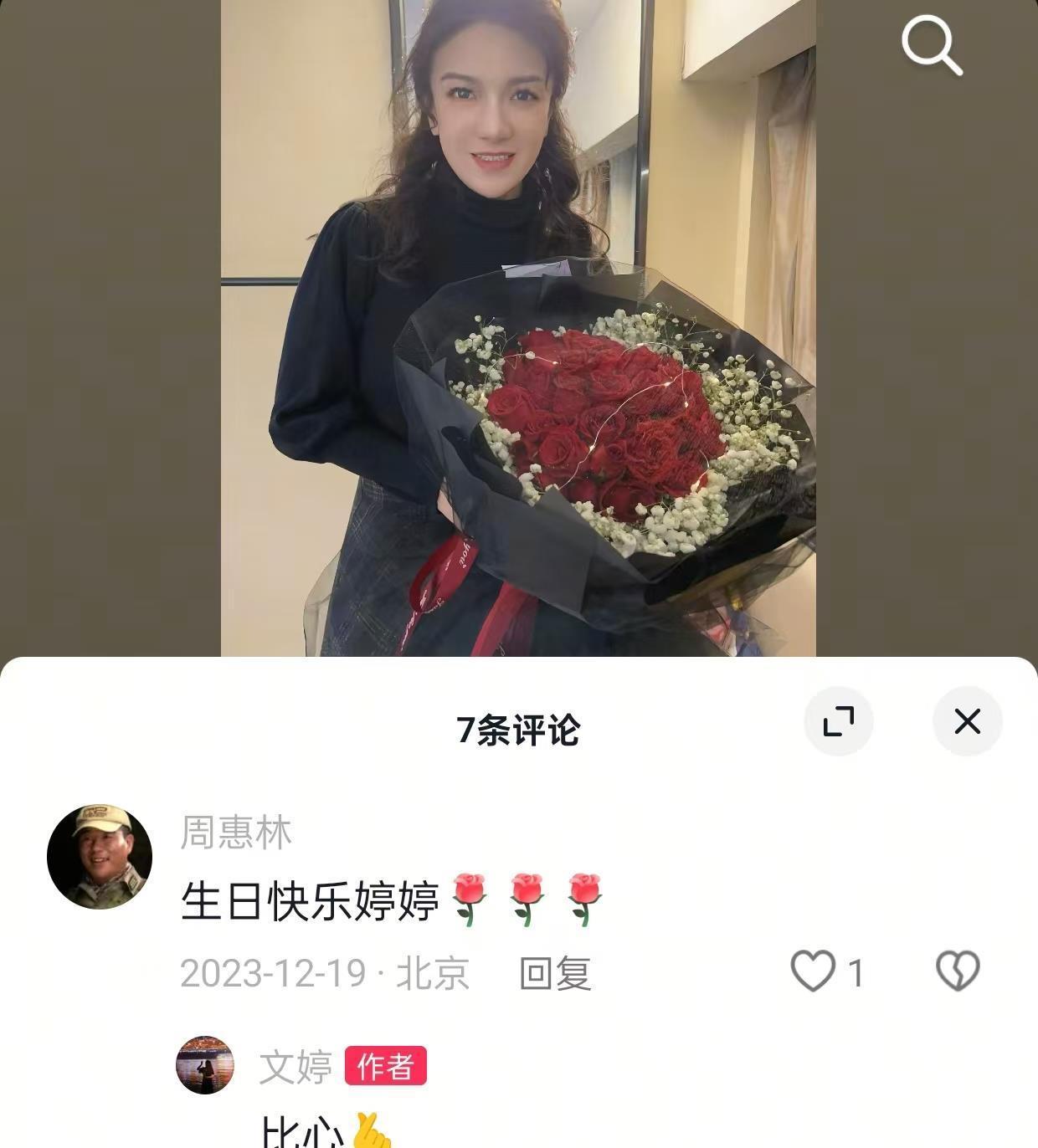Close the comments panel
The image size is (1038, 1148).
coord(967,721)
